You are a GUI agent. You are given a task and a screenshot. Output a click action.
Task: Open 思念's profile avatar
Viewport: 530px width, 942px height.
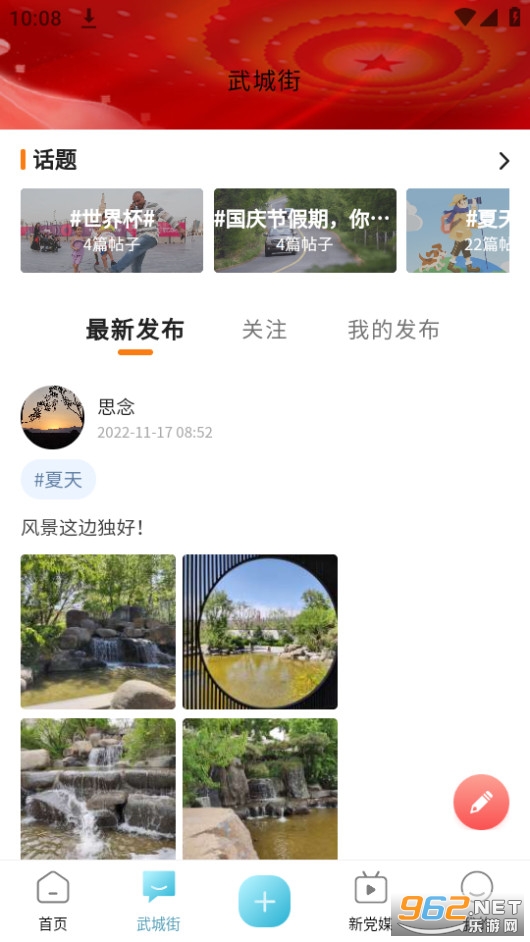click(52, 417)
